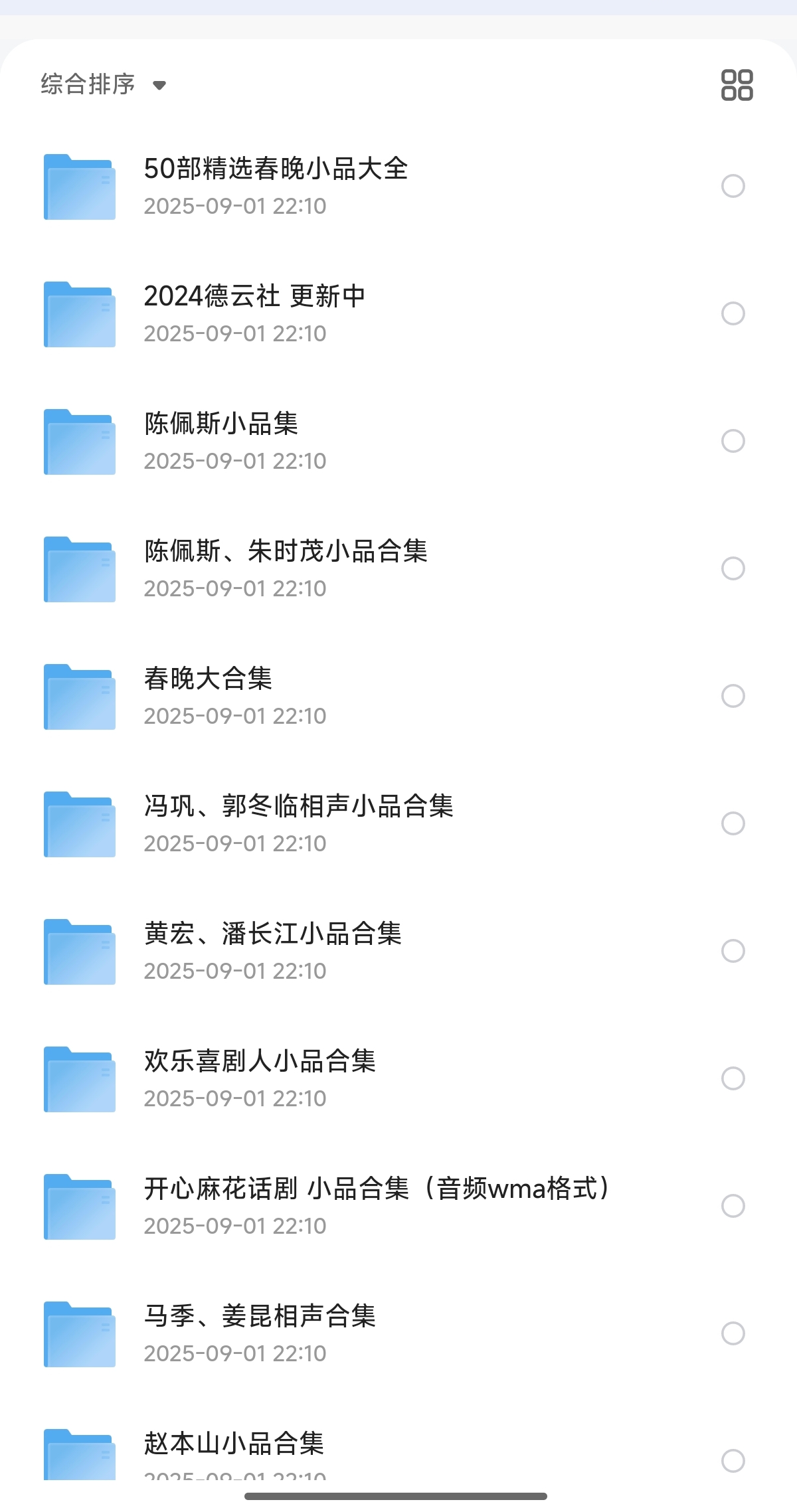
Task: Switch to grid view layout
Action: tap(737, 85)
